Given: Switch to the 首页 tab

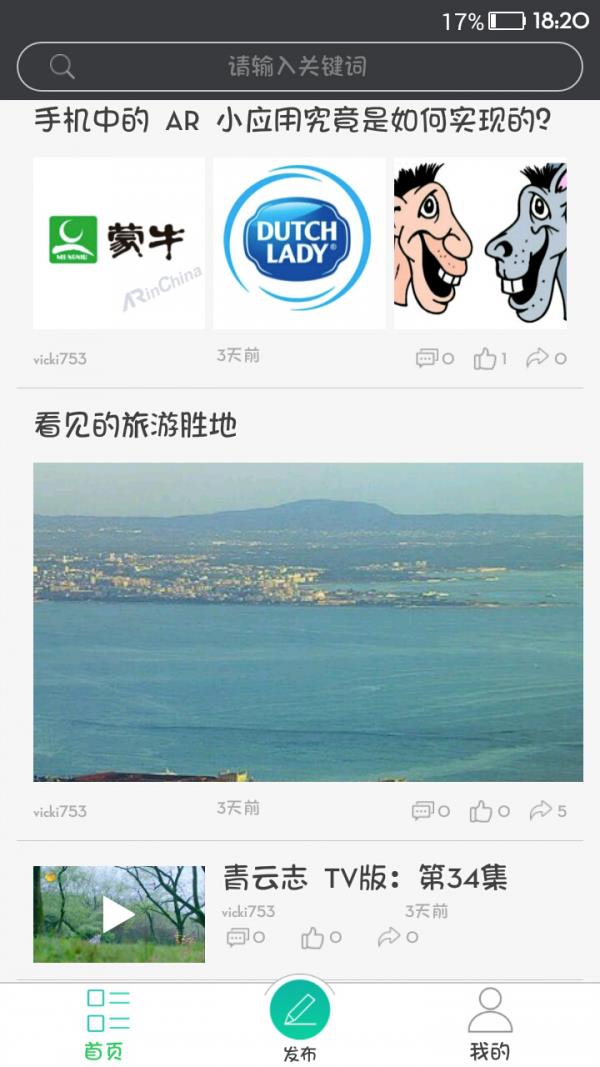Looking at the screenshot, I should click(x=107, y=1024).
